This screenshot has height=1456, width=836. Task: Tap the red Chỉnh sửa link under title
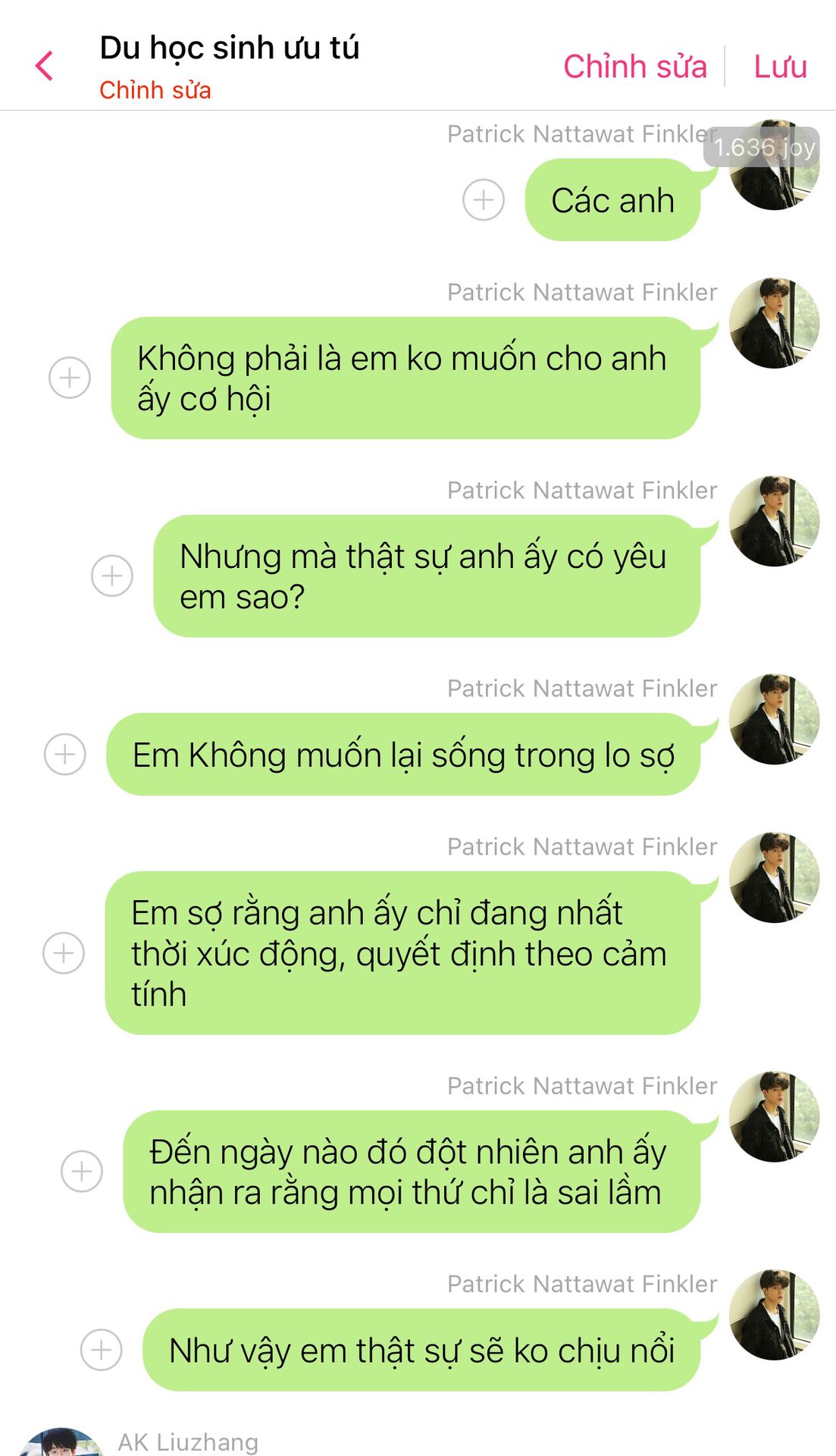point(155,90)
